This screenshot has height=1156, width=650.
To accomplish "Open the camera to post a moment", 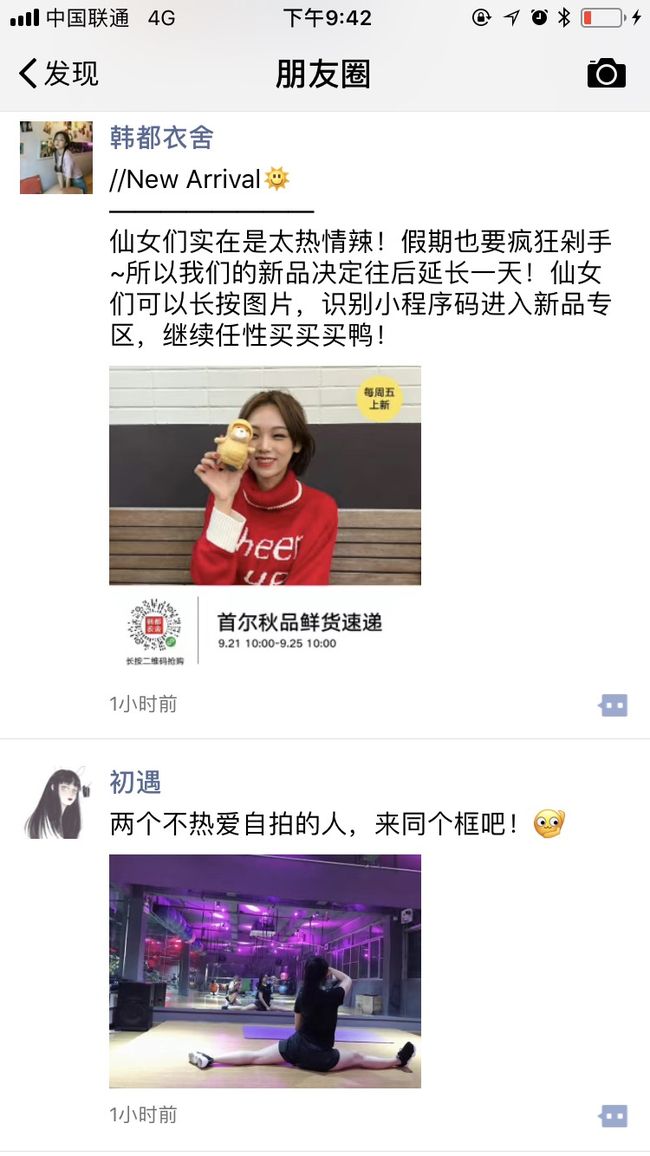I will coord(607,74).
